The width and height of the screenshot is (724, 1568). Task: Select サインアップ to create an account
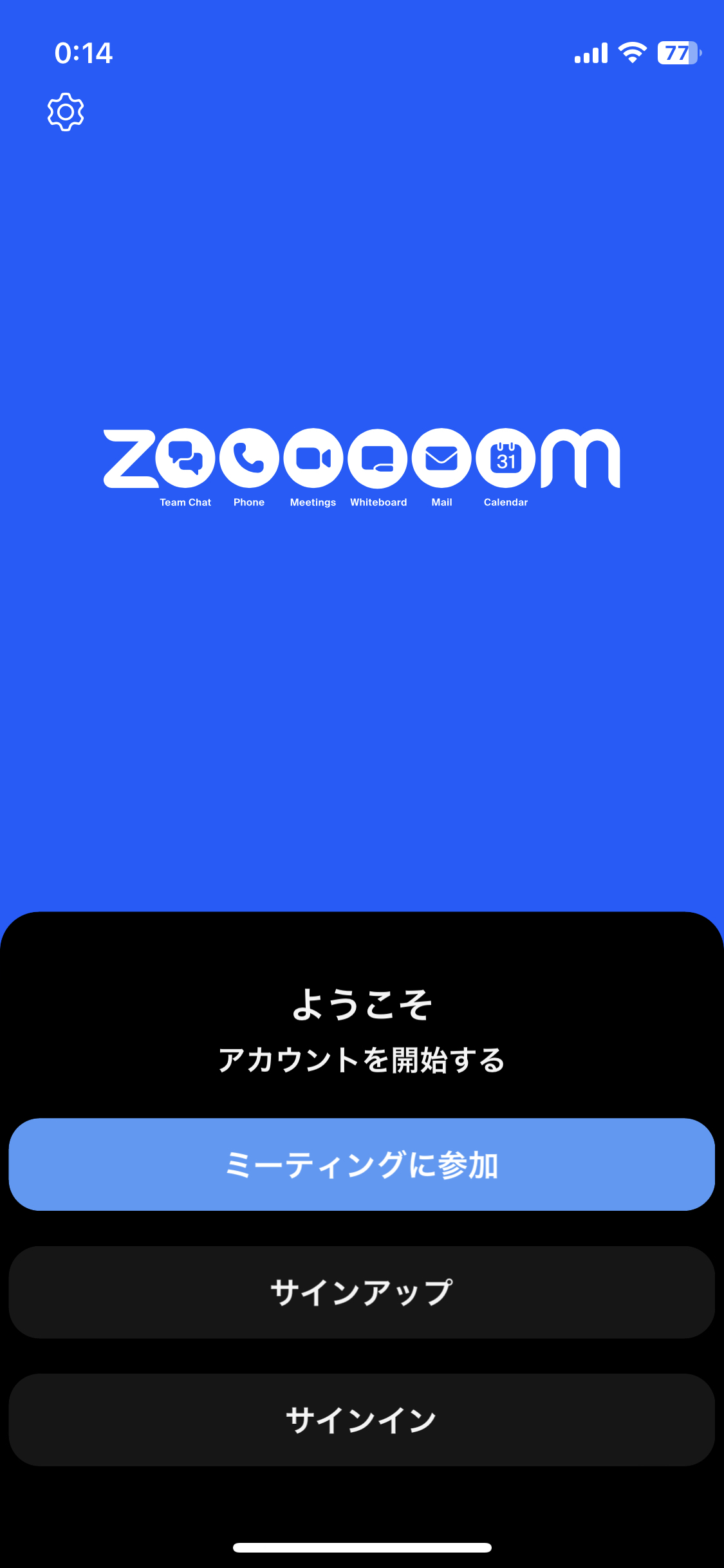(362, 1292)
